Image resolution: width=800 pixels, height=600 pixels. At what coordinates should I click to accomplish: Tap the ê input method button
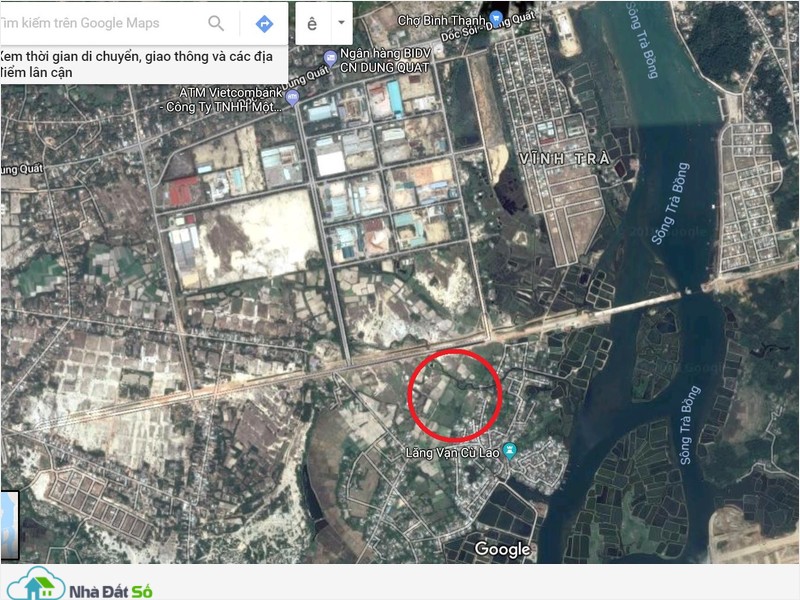(x=313, y=23)
